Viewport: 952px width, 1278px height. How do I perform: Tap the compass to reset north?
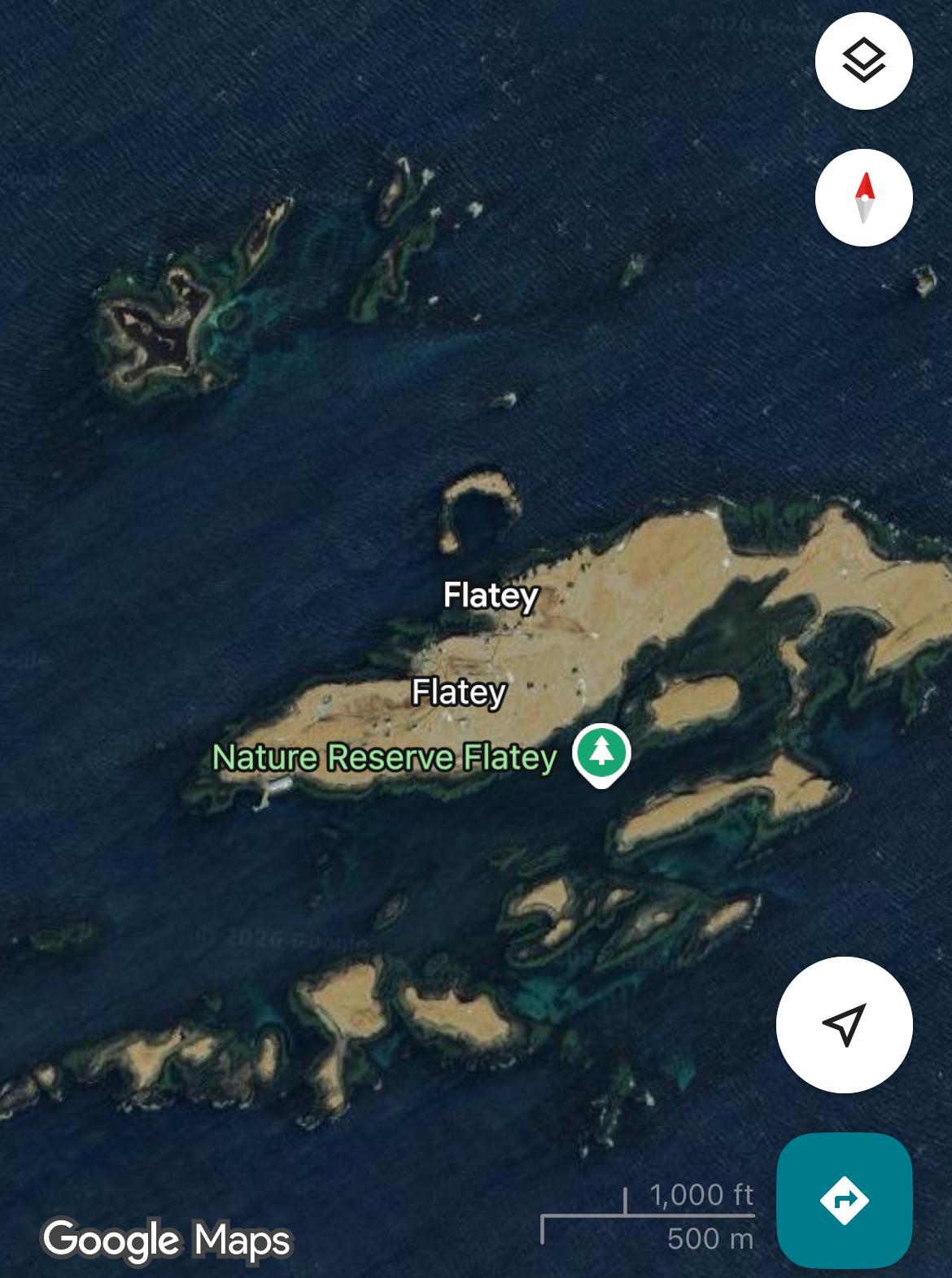coord(863,198)
